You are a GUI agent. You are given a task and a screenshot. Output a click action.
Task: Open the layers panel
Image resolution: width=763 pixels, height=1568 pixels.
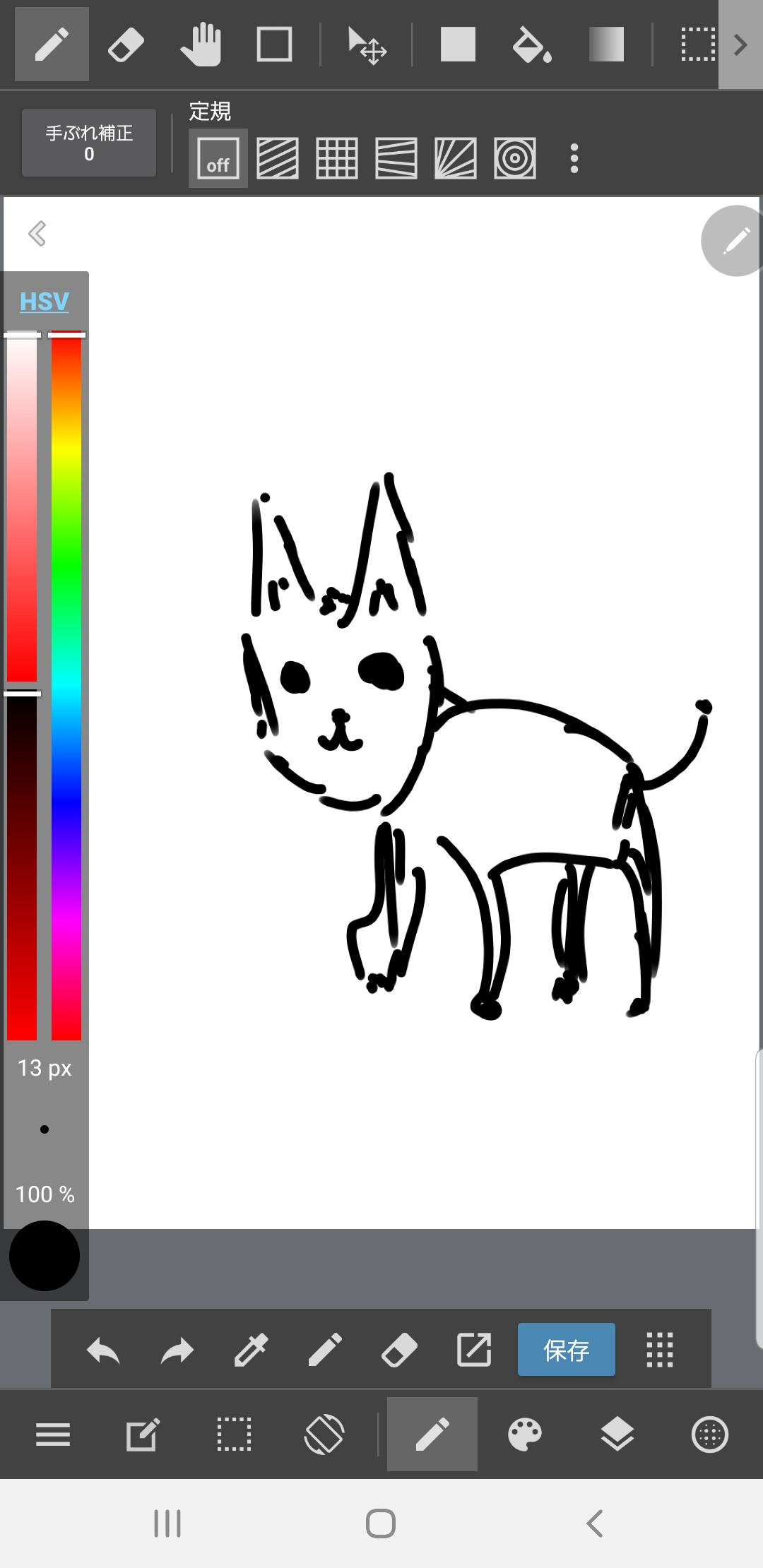617,1435
